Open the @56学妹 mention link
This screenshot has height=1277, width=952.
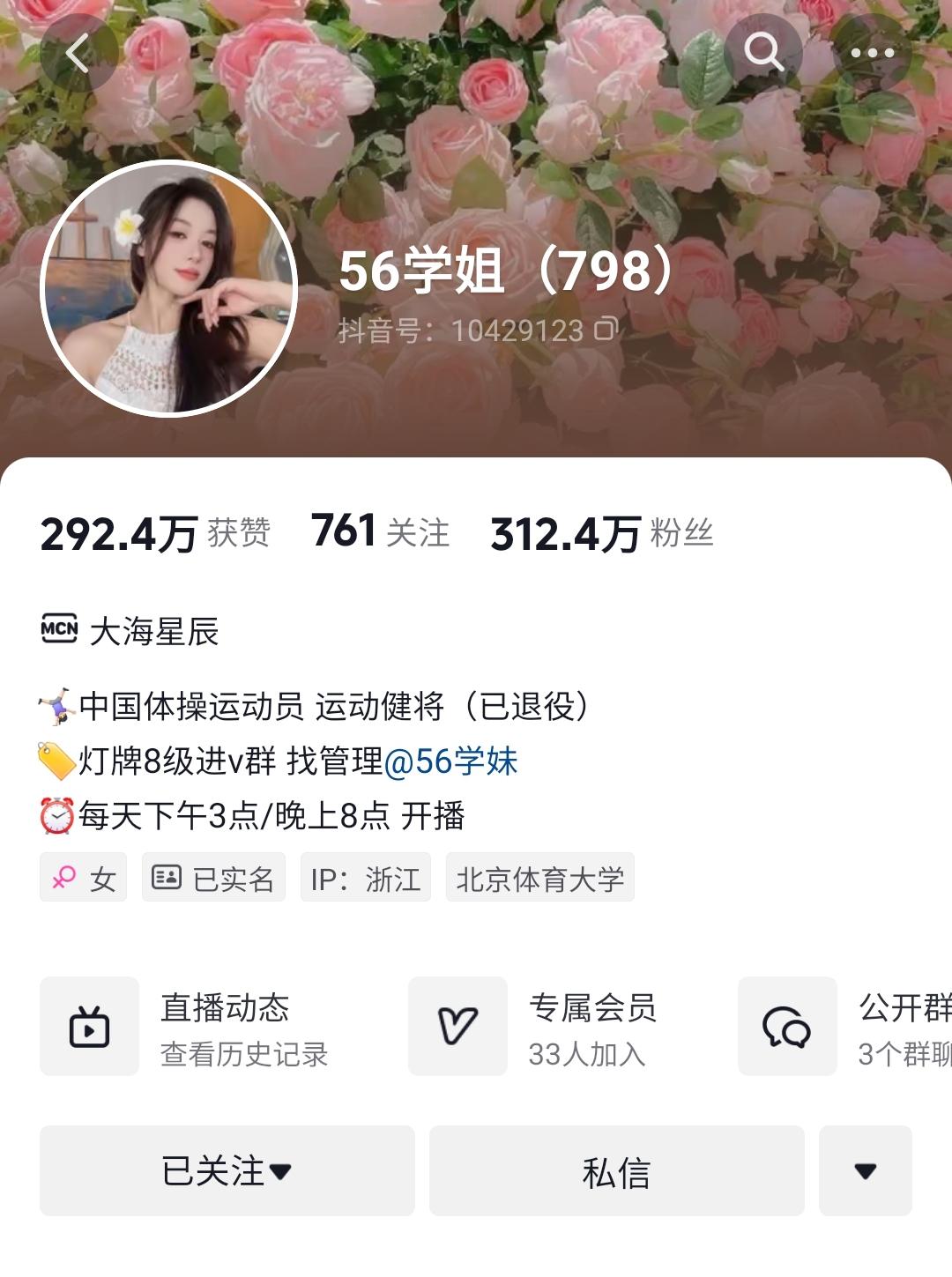point(450,761)
